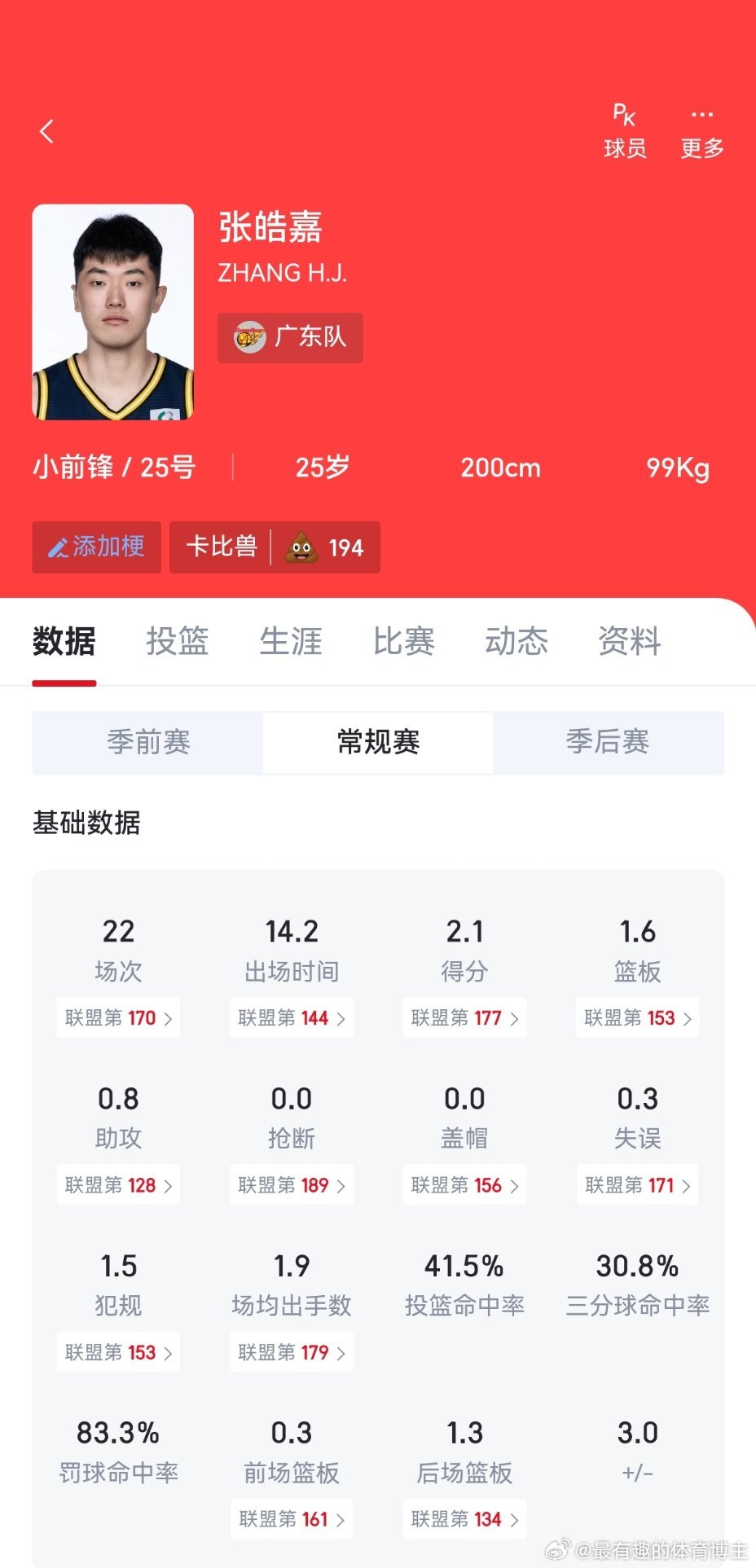Select the 季后赛 segment
756x1568 pixels.
[x=608, y=742]
